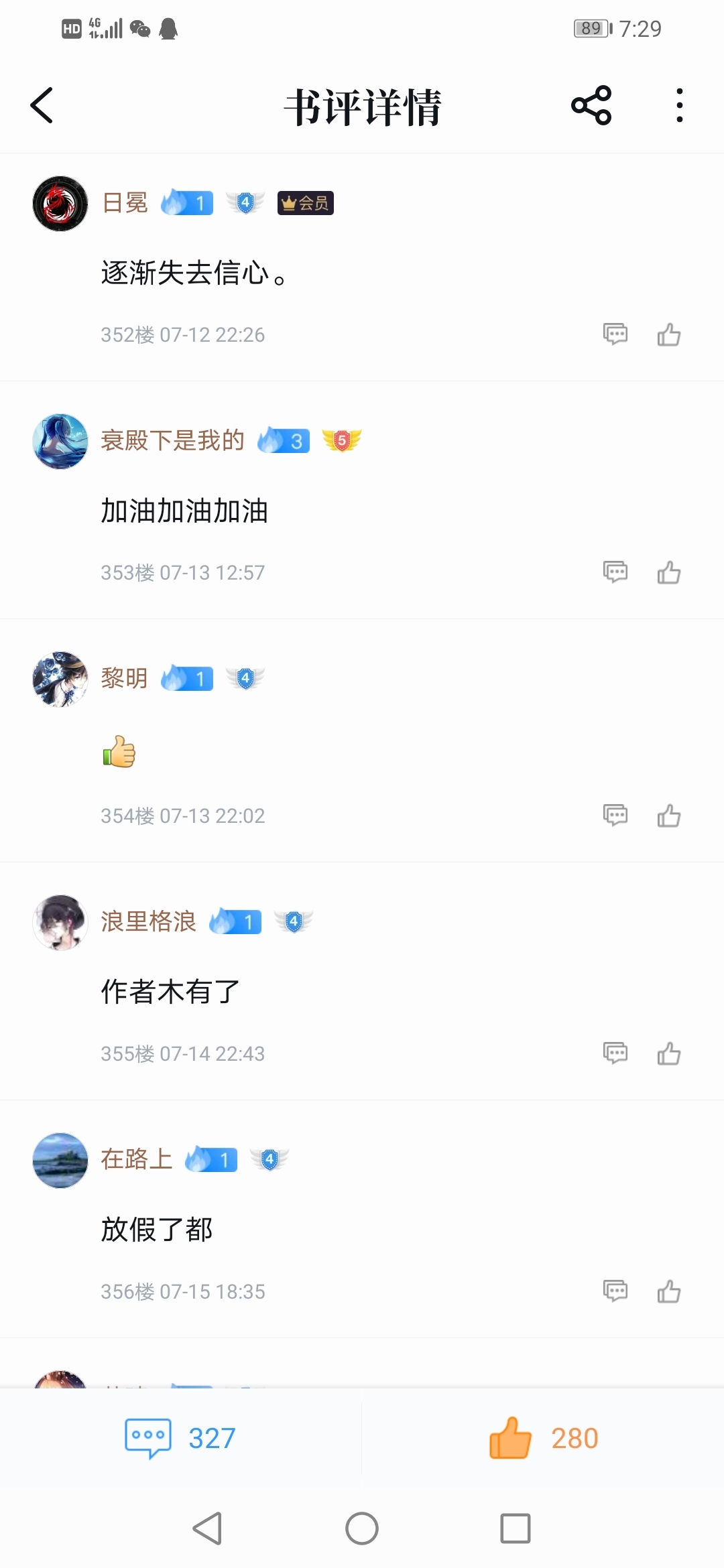Screen dimensions: 724x1568
Task: Open 浪里格浪's profile picture
Action: point(60,922)
